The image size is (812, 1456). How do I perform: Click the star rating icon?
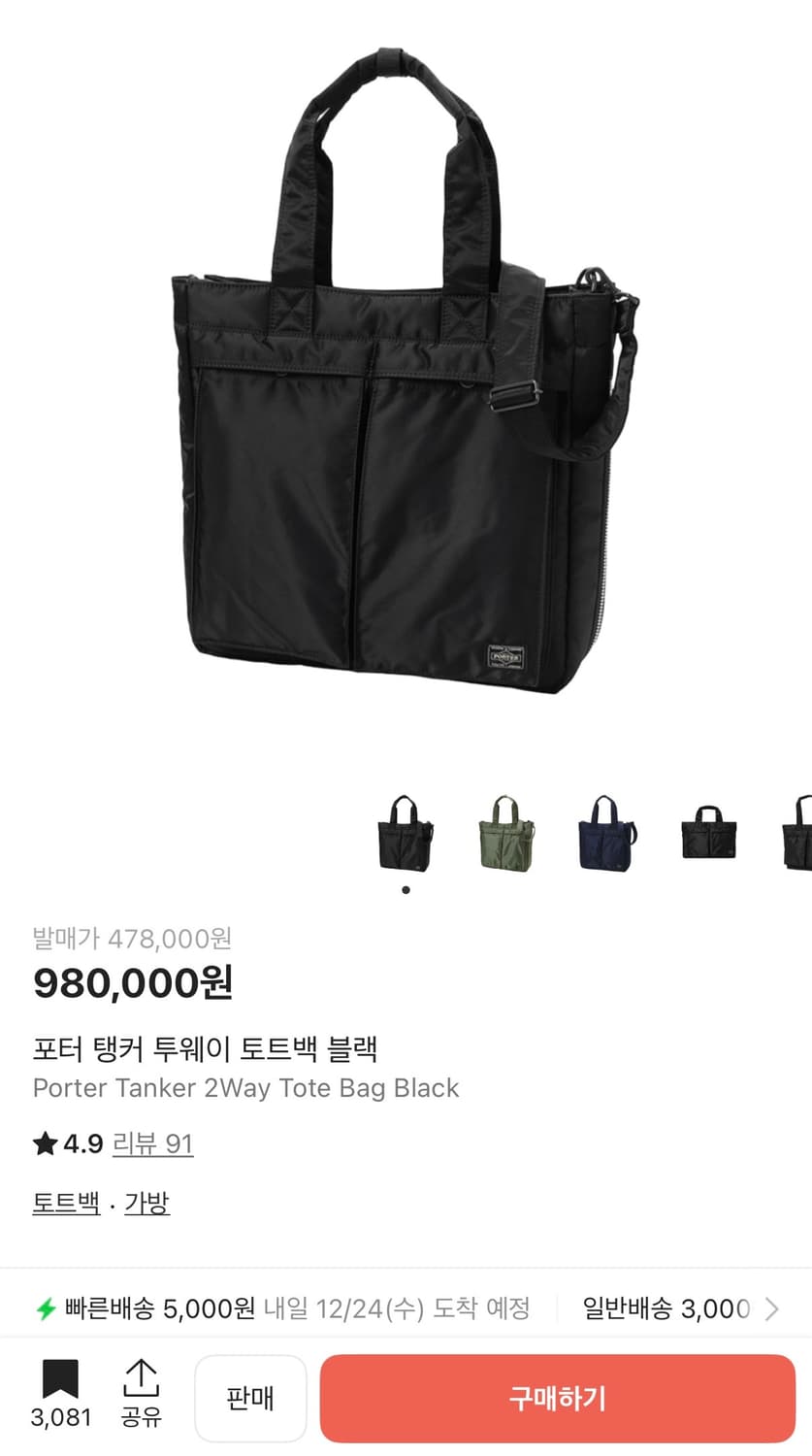pos(43,1143)
